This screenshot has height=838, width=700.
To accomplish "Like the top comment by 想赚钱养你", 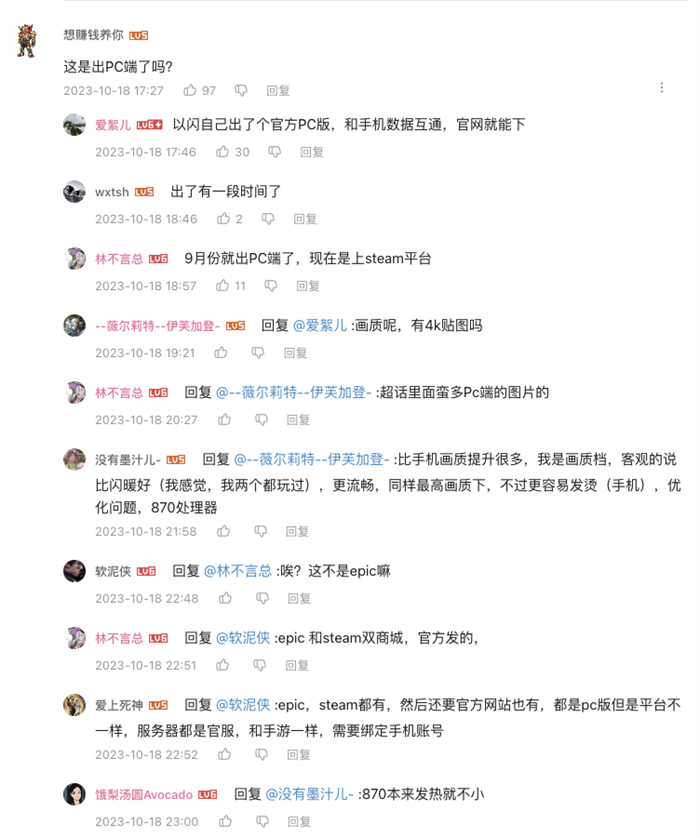I will coord(191,90).
